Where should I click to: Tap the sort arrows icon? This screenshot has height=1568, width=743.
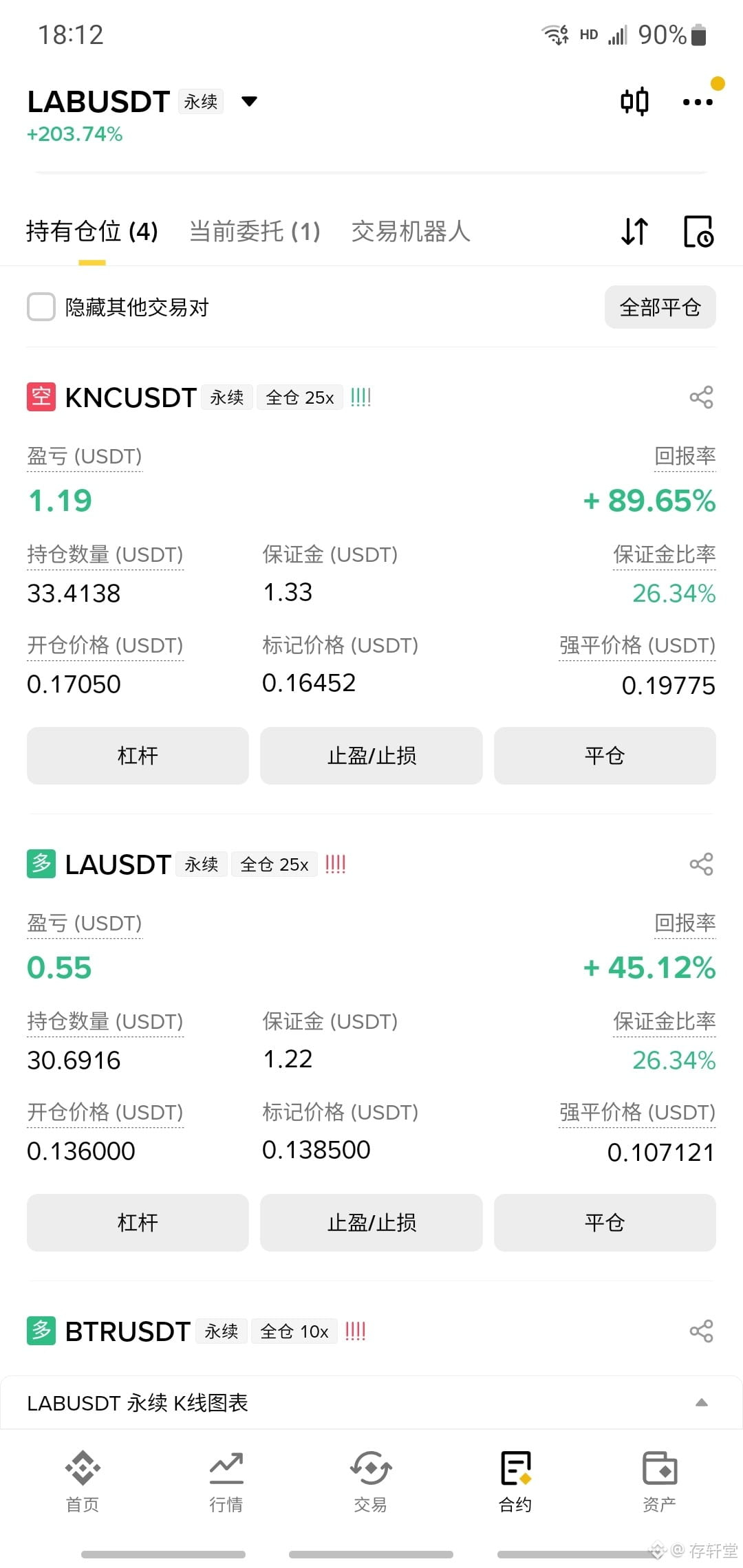pyautogui.click(x=634, y=232)
